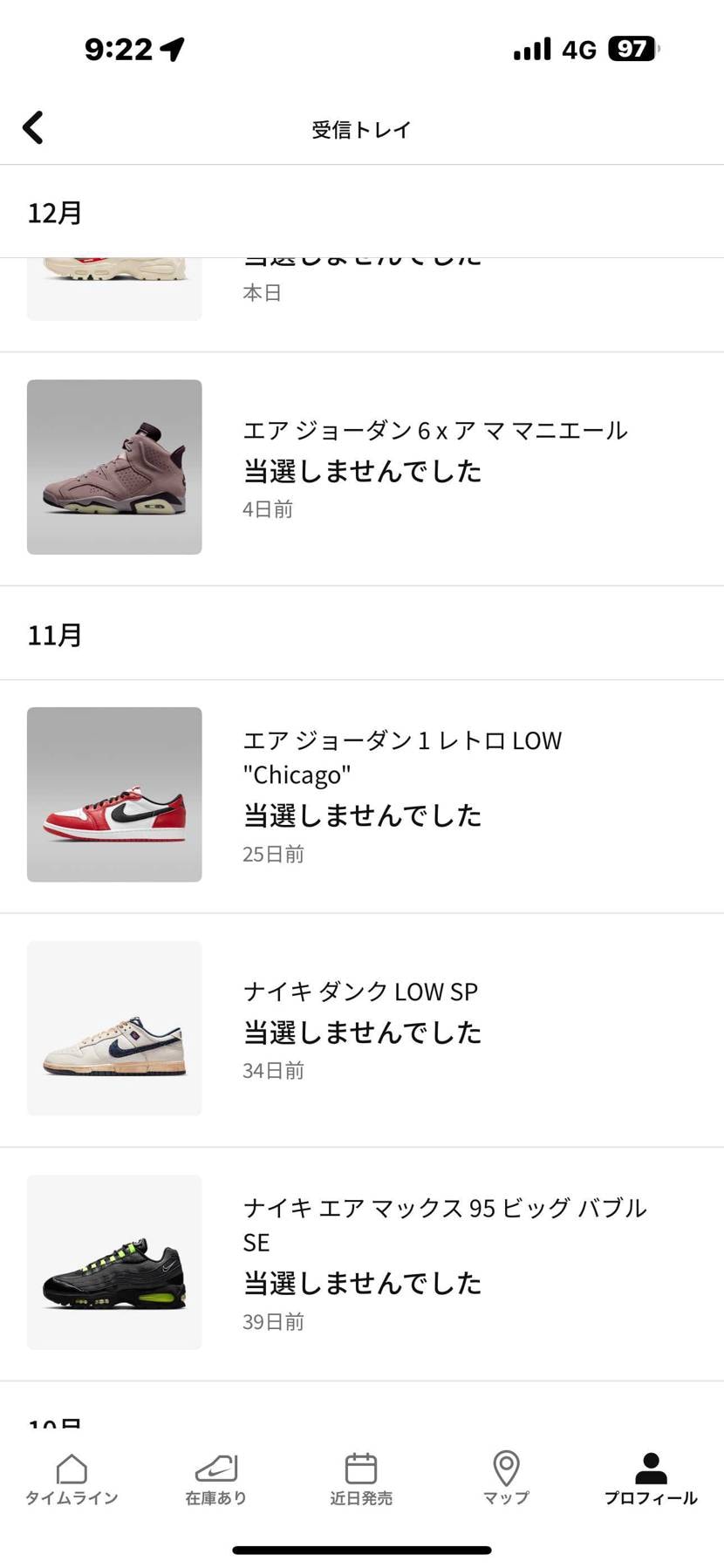
Task: Tap the 12月 month section header
Action: [53, 210]
